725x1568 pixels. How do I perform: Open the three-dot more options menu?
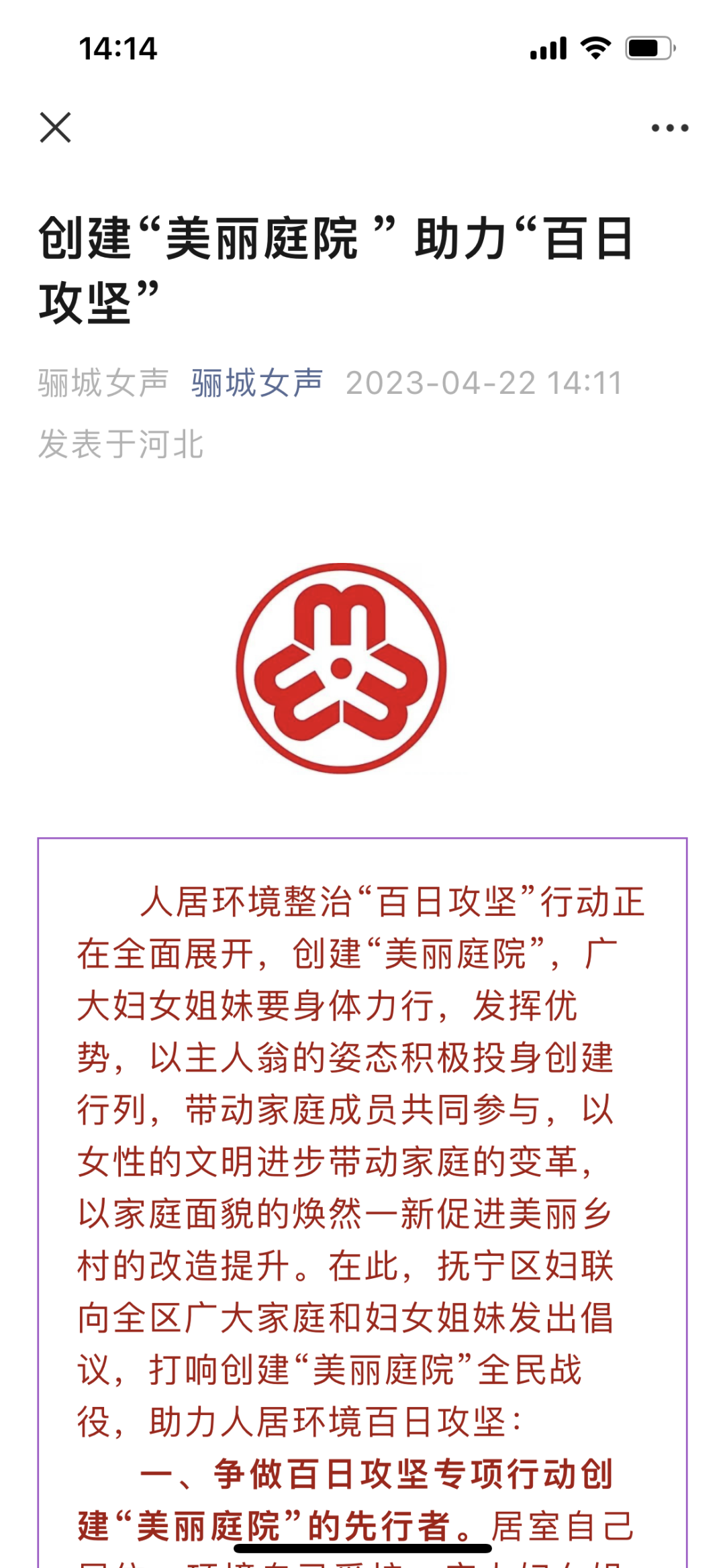click(x=669, y=128)
